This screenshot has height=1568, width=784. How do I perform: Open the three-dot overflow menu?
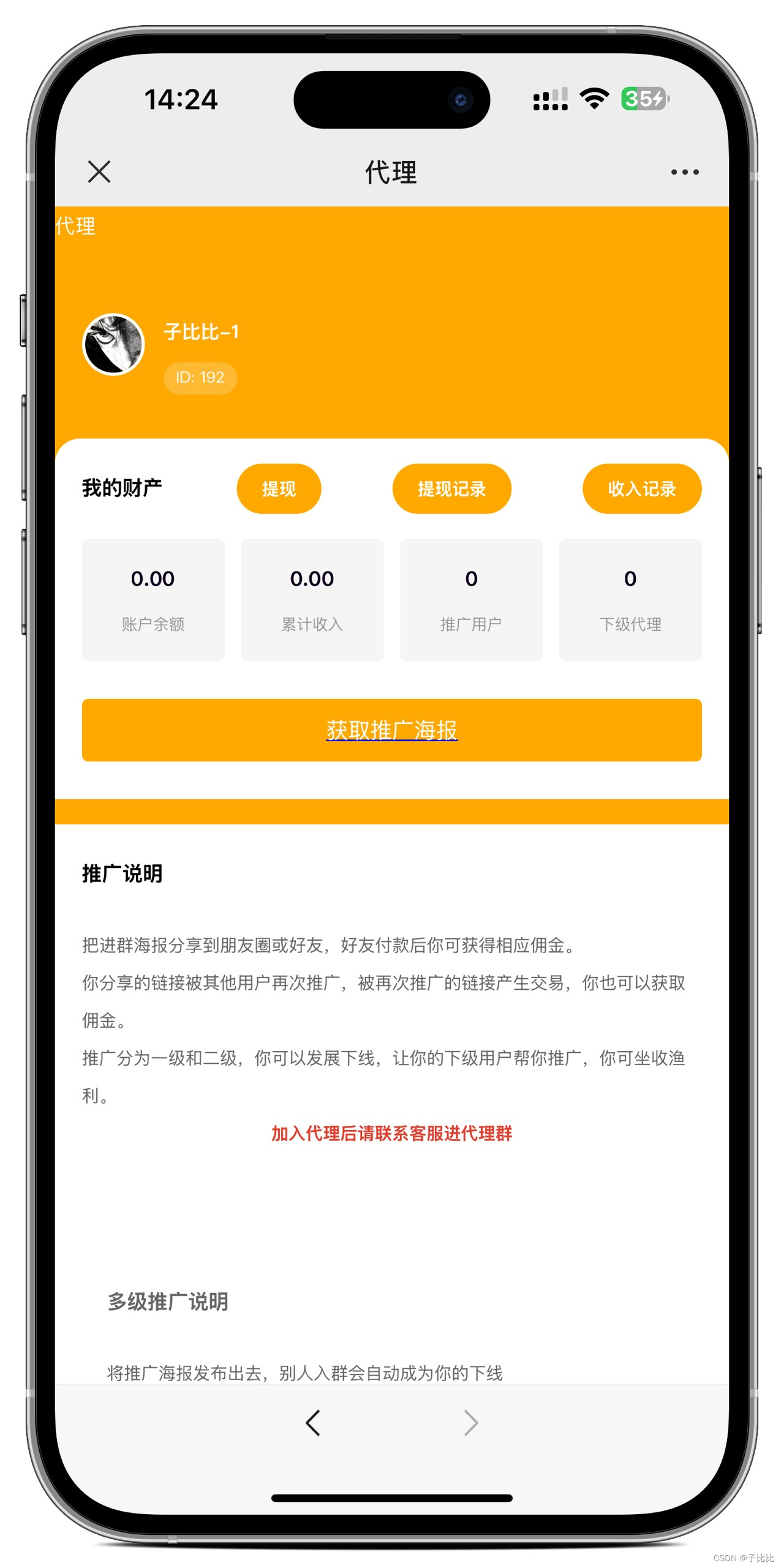coord(684,172)
